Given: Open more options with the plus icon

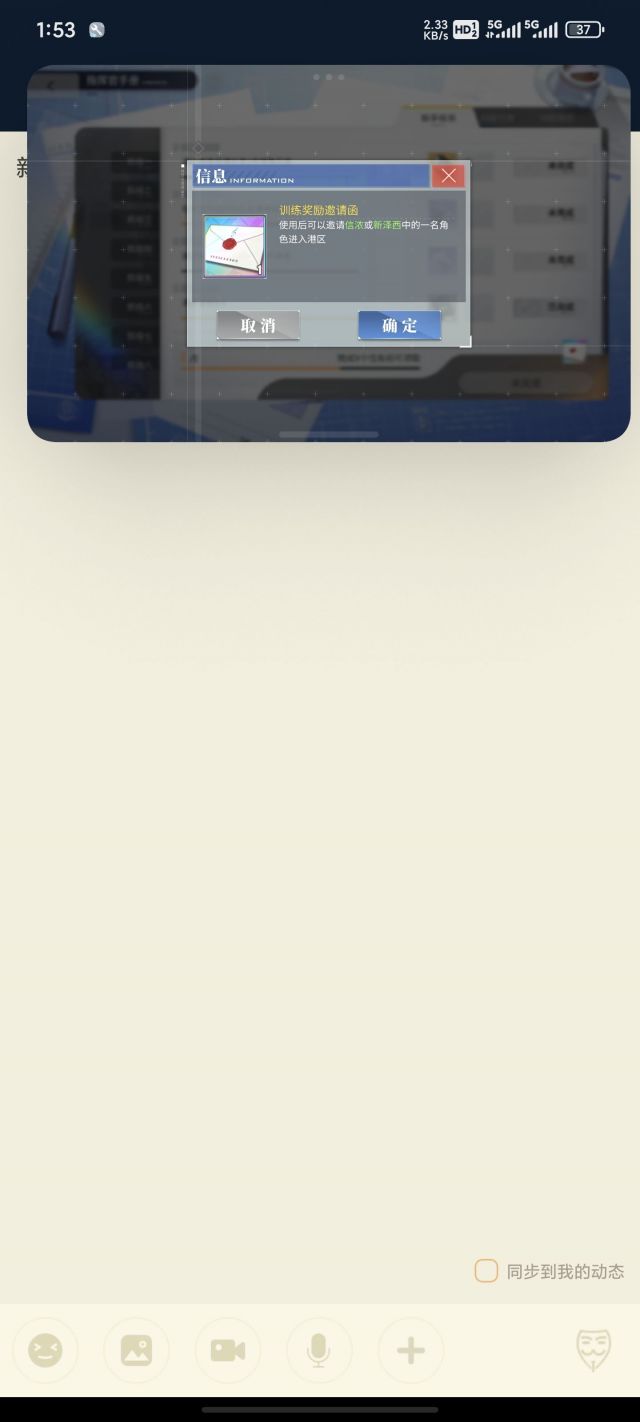Looking at the screenshot, I should coord(411,1351).
